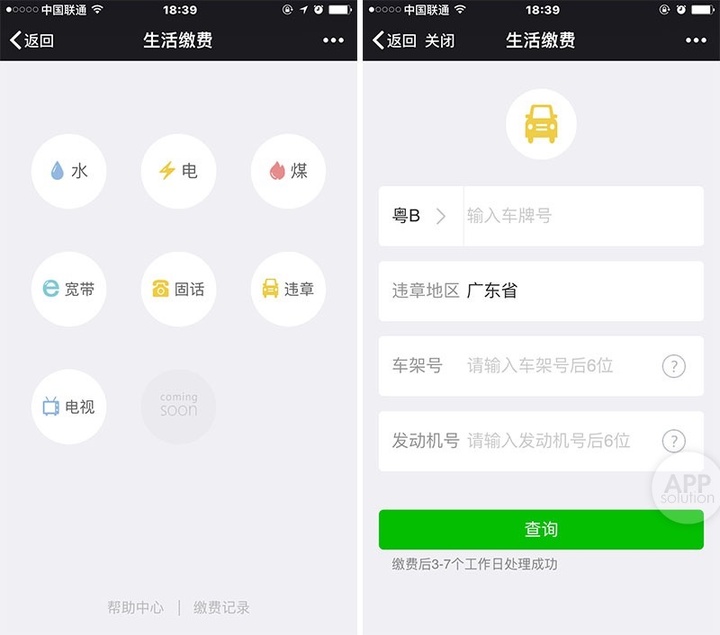Select the 电视 TV bill option
This screenshot has height=635, width=720.
pyautogui.click(x=69, y=407)
